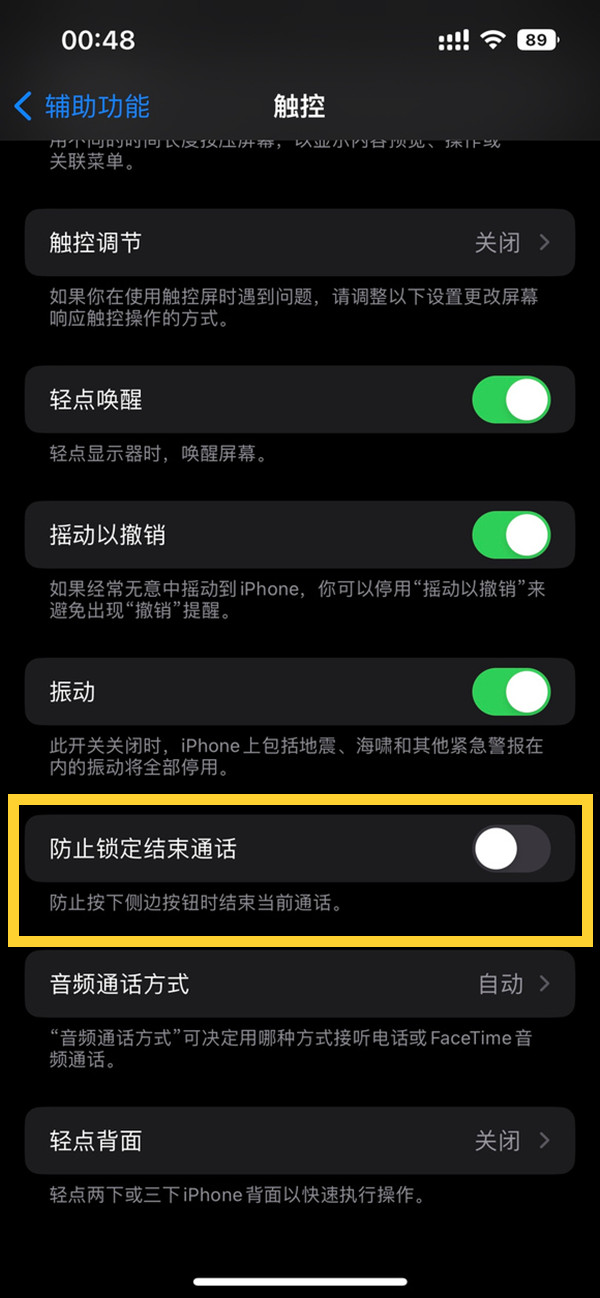The width and height of the screenshot is (600, 1298).
Task: Open the 触控调节 settings row
Action: [299, 243]
